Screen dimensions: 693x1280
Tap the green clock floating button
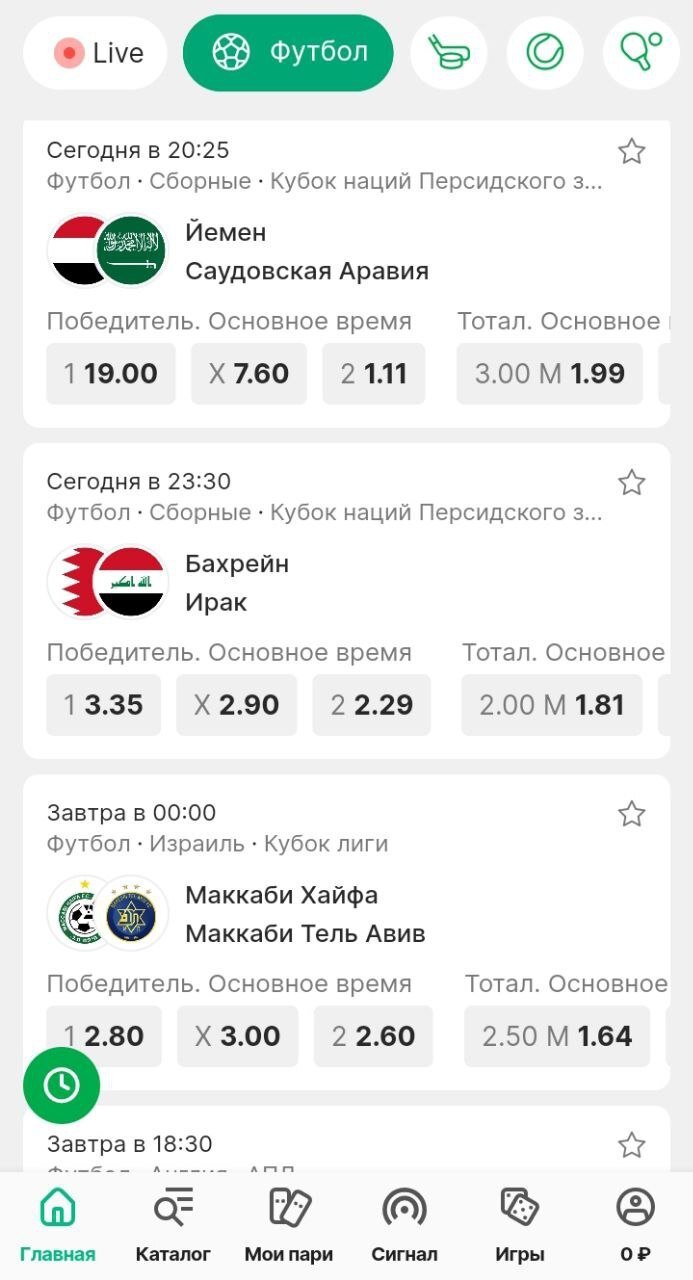(x=62, y=1085)
